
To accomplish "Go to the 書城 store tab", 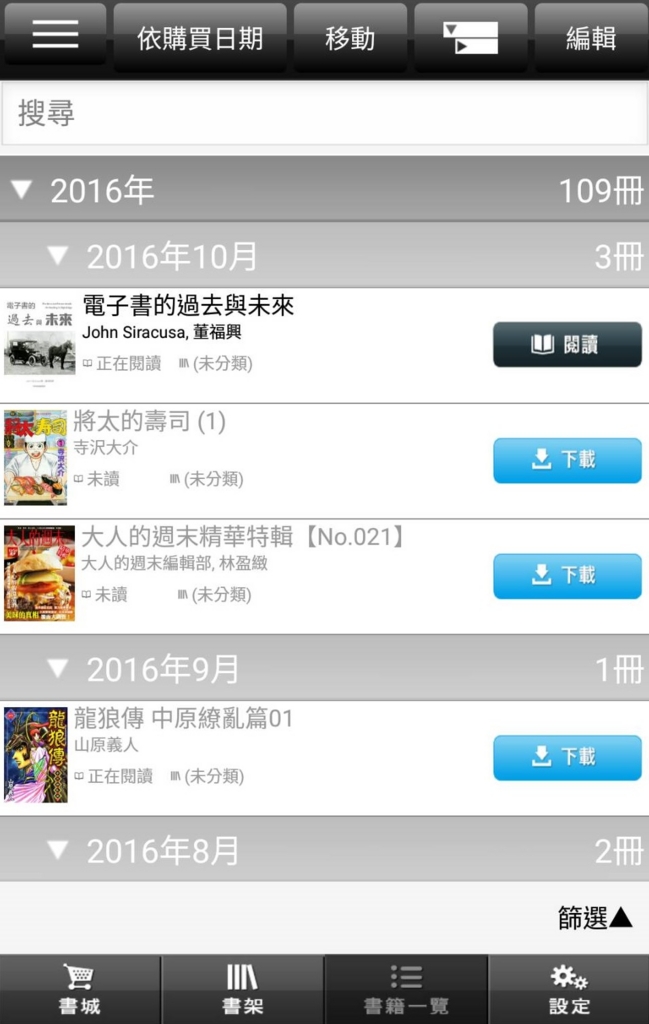I will pos(80,989).
